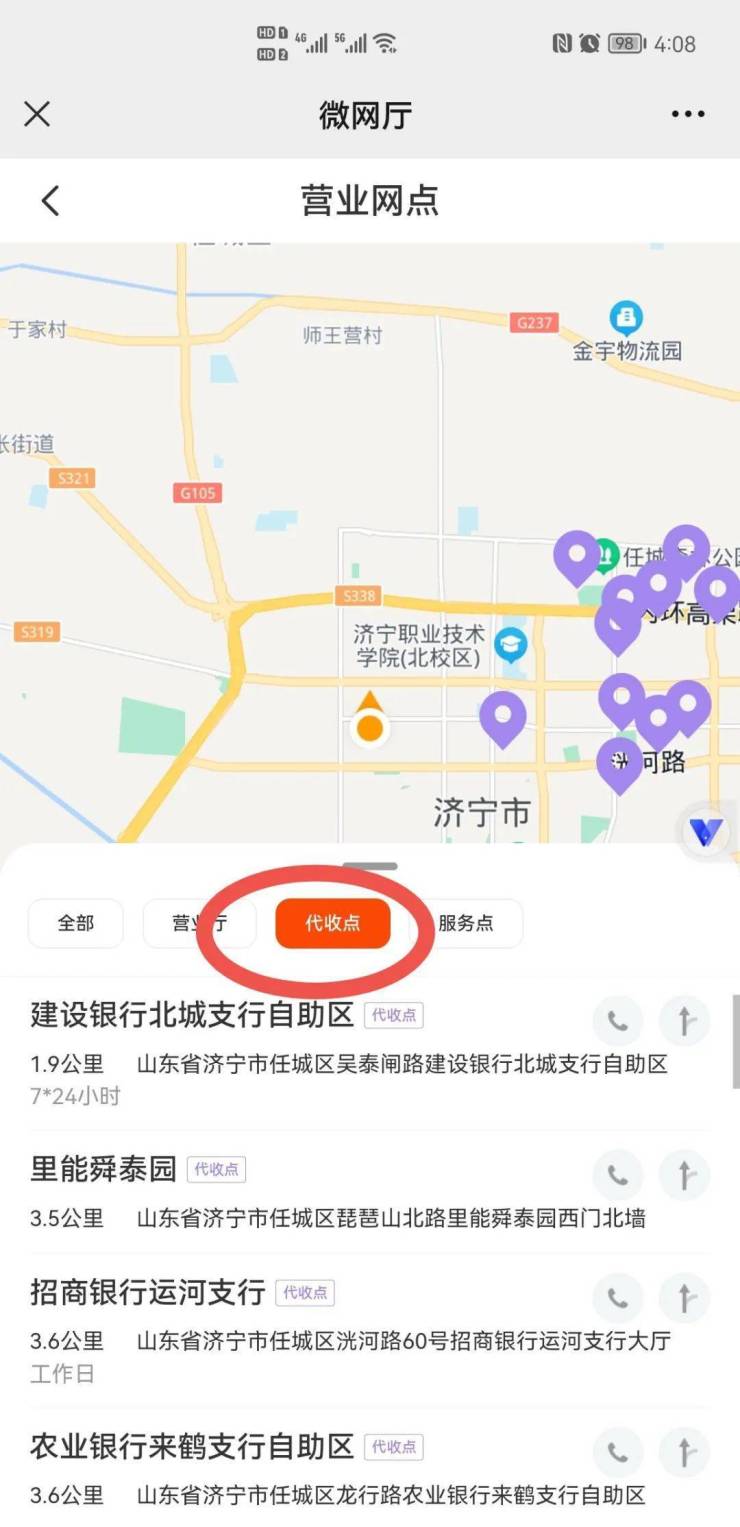The height and width of the screenshot is (1527, 740).
Task: Tap the bottom sheet drag handle
Action: (x=370, y=866)
